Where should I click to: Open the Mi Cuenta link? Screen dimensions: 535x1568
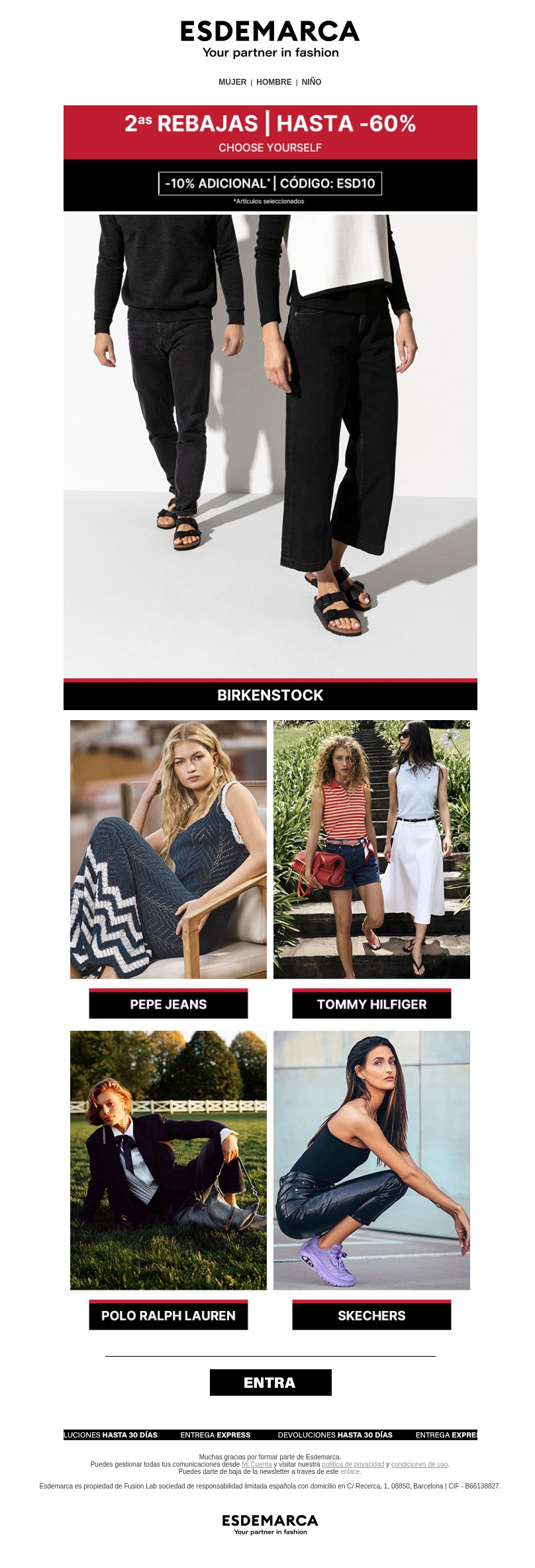257,1464
